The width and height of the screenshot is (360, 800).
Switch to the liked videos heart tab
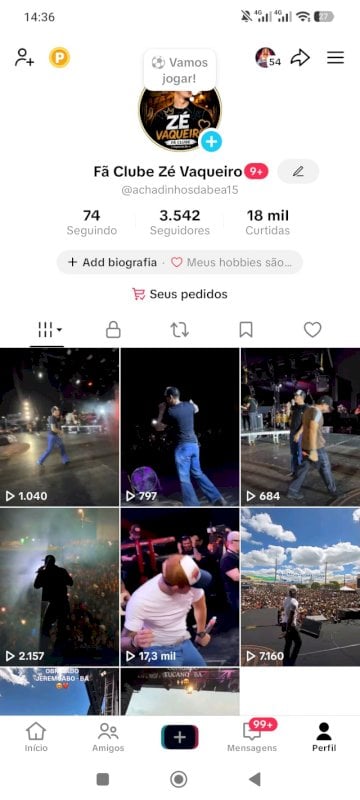(x=313, y=330)
